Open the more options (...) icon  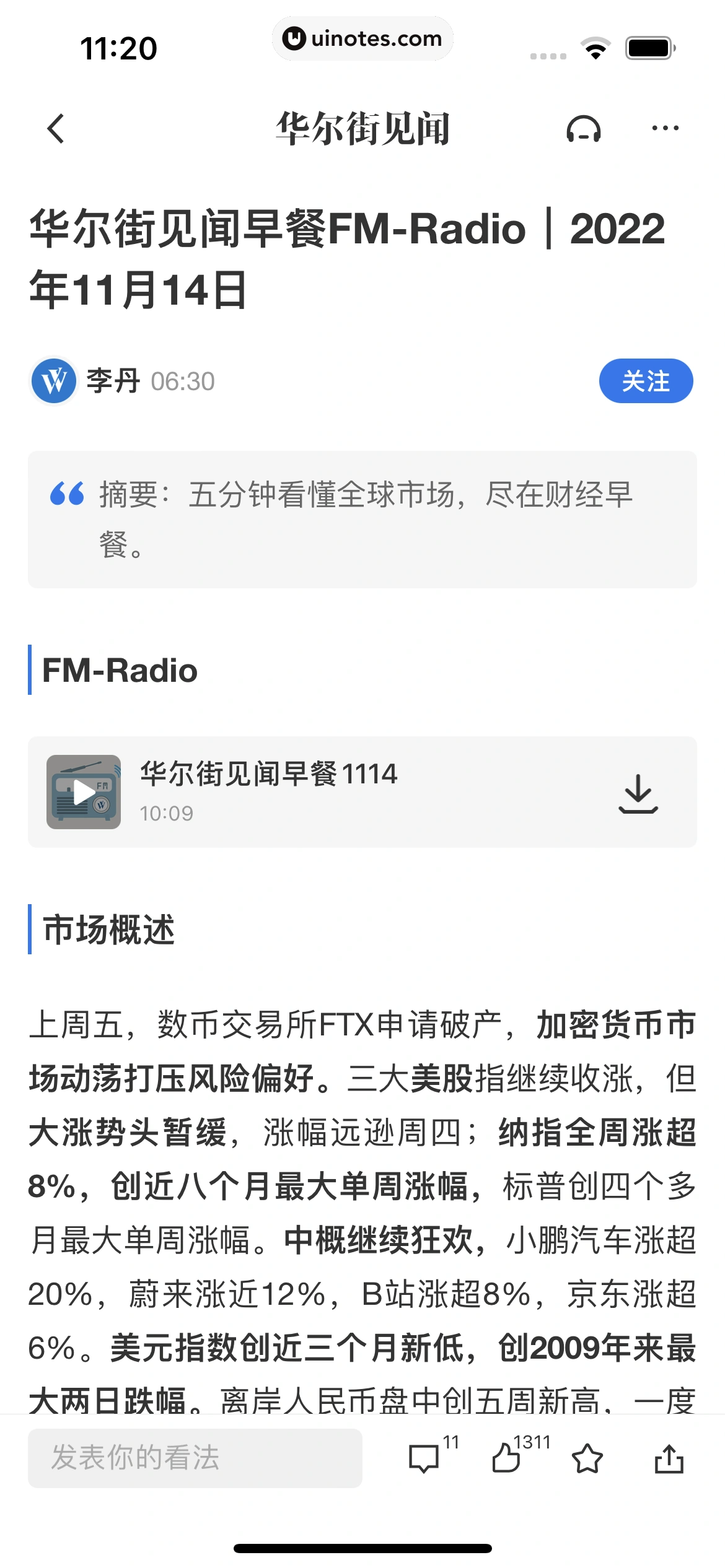click(x=664, y=128)
